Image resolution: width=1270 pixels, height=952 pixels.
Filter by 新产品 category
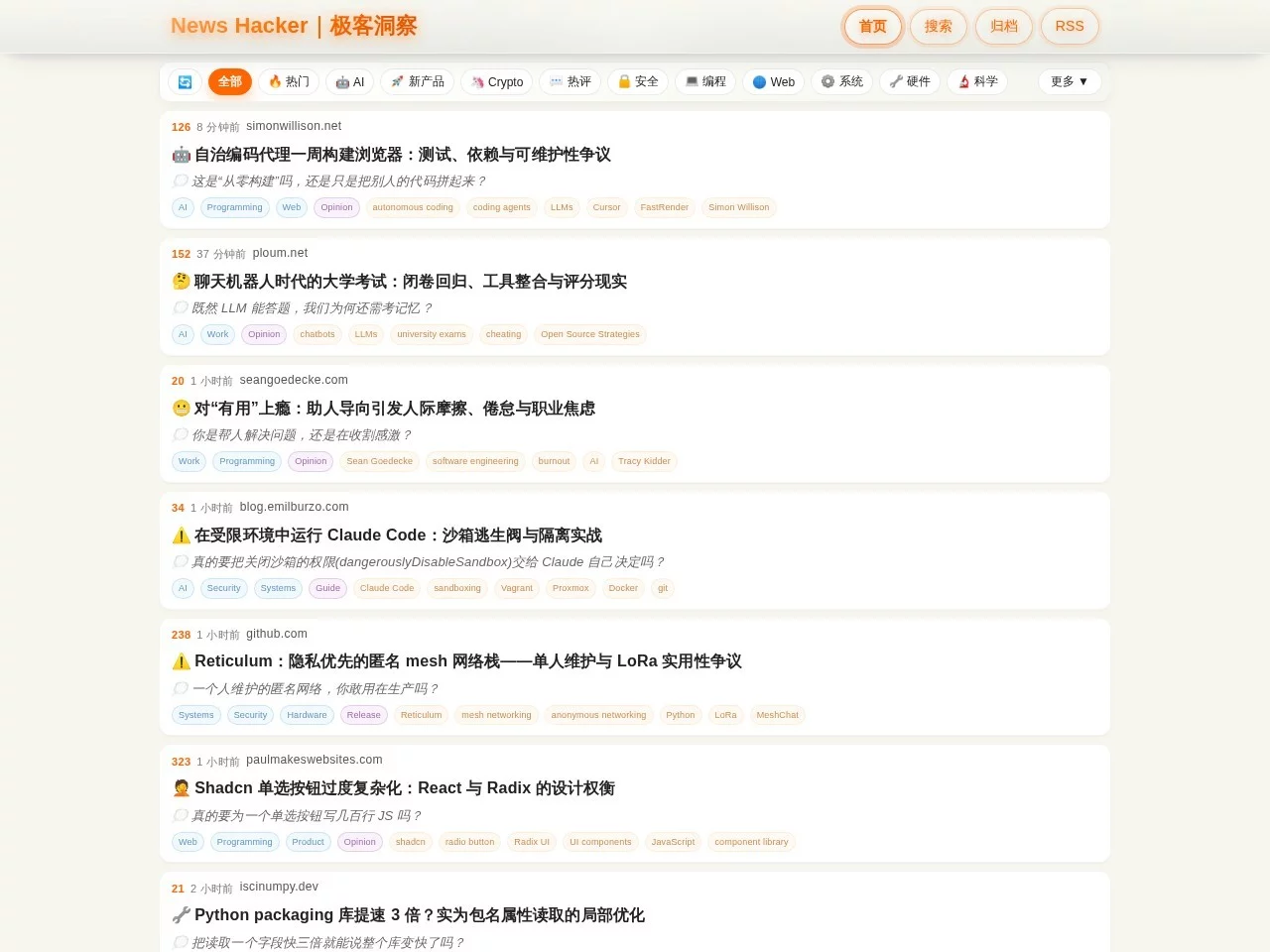[418, 82]
